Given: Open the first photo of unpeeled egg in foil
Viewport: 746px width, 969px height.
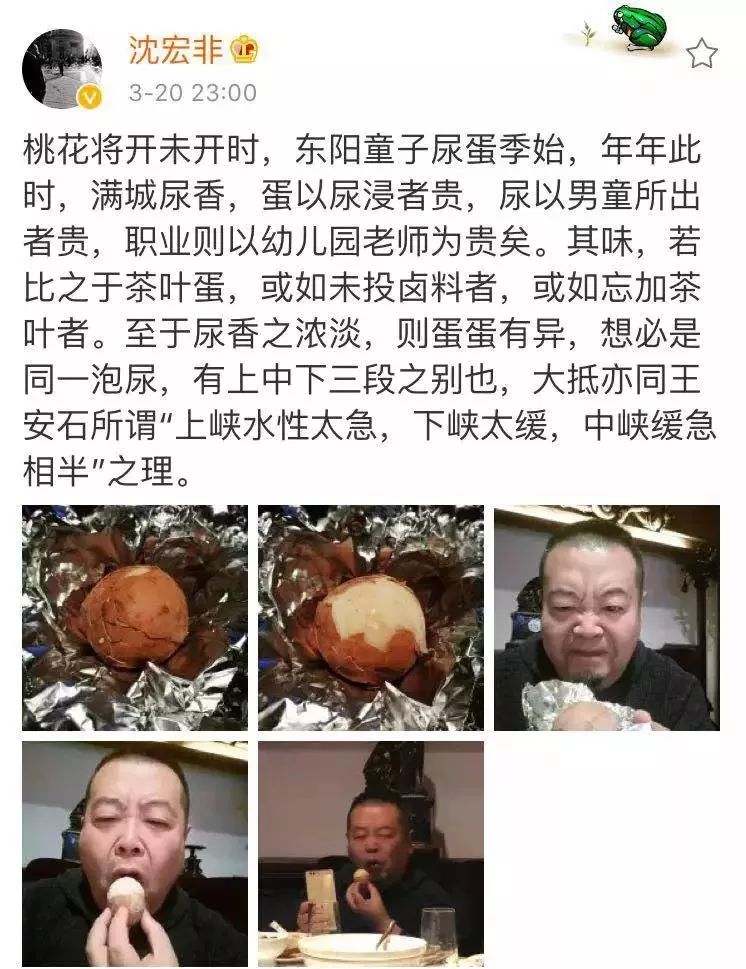Looking at the screenshot, I should [135, 617].
